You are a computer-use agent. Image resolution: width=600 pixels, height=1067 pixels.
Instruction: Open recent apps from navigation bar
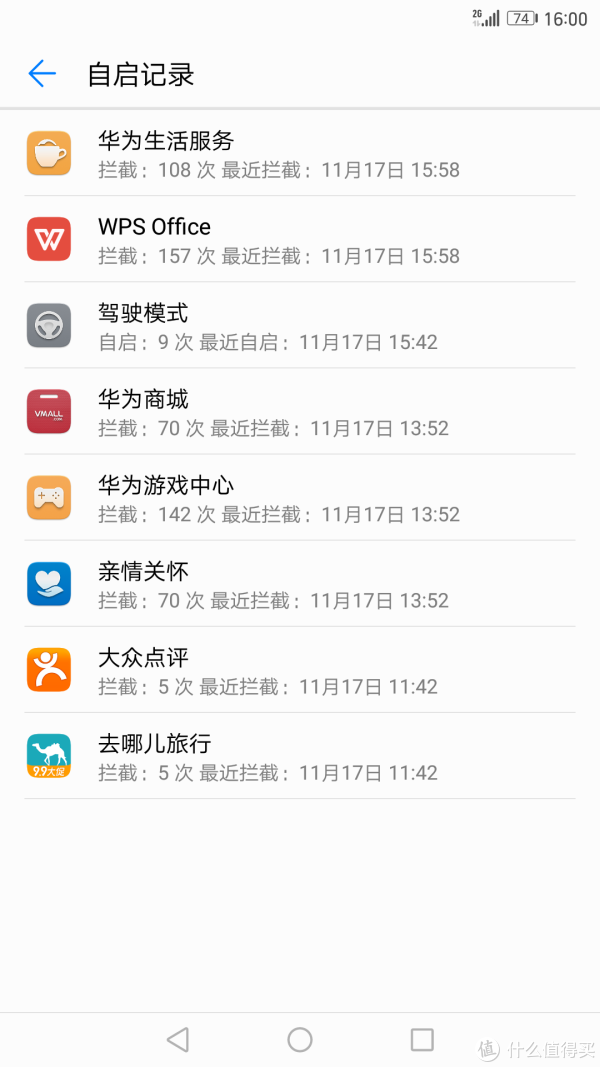[422, 1039]
